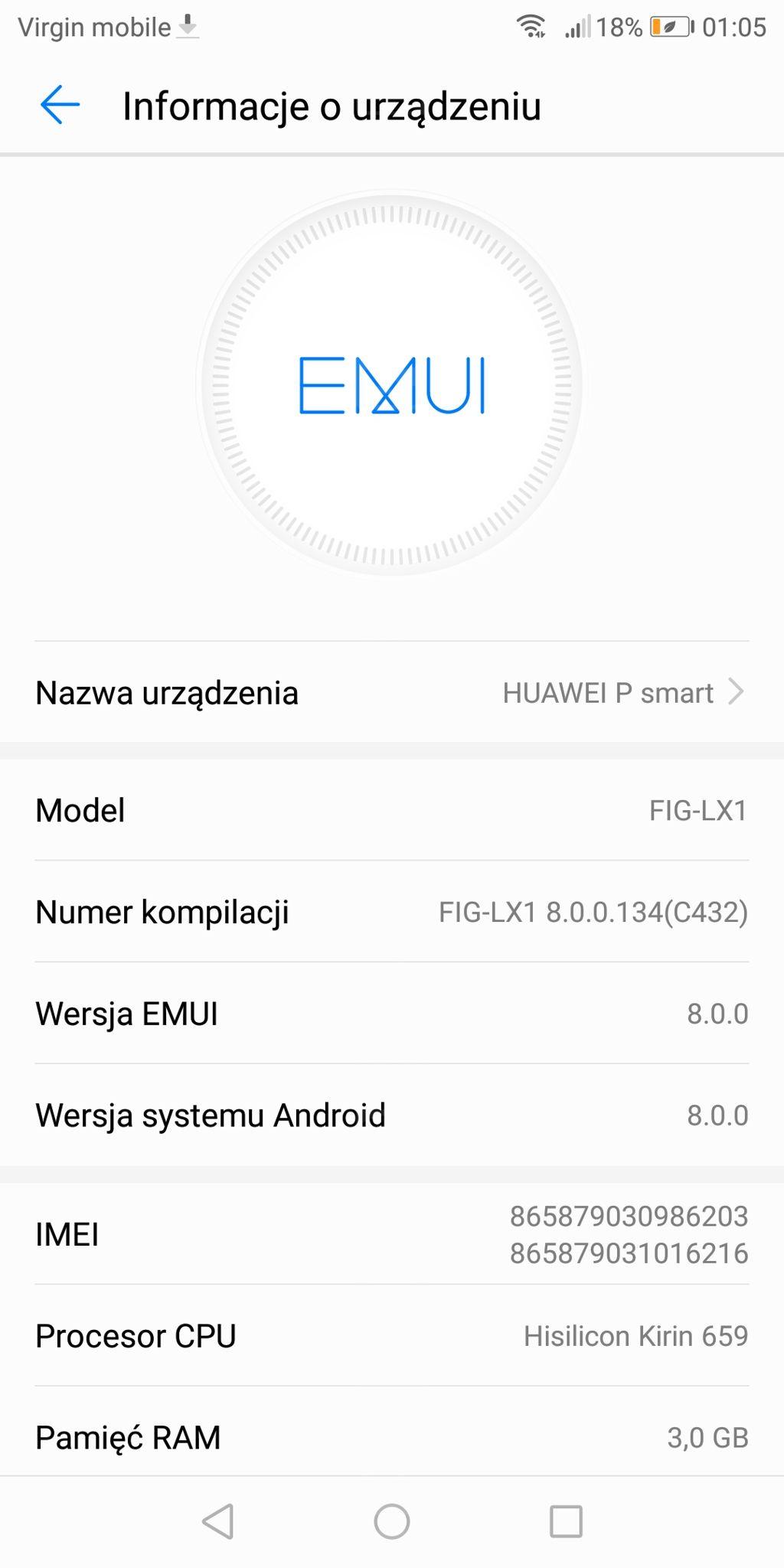
Task: Tap the Numer kompilacji row
Action: (x=392, y=912)
